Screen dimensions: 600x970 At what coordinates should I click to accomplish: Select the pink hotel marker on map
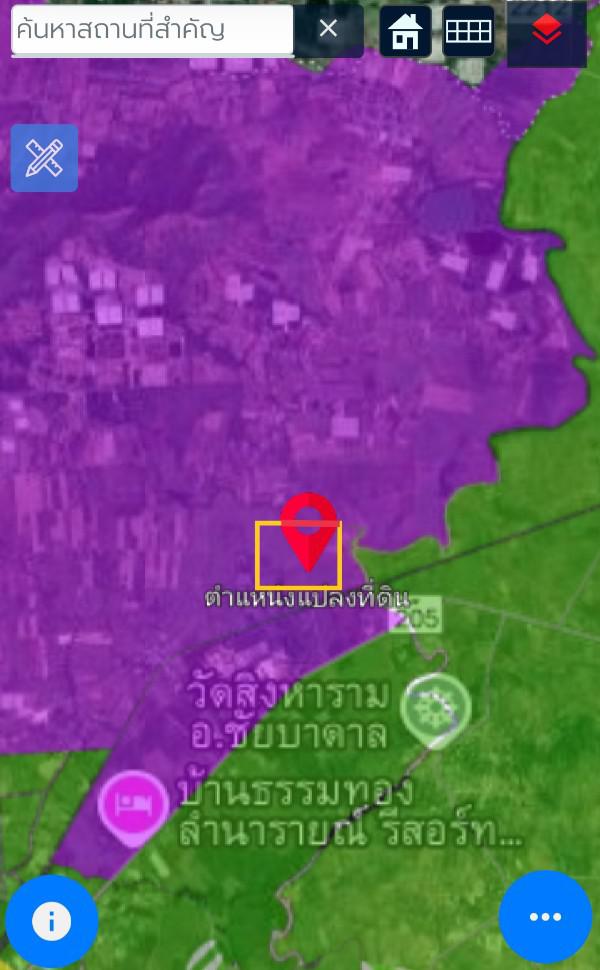pos(133,806)
